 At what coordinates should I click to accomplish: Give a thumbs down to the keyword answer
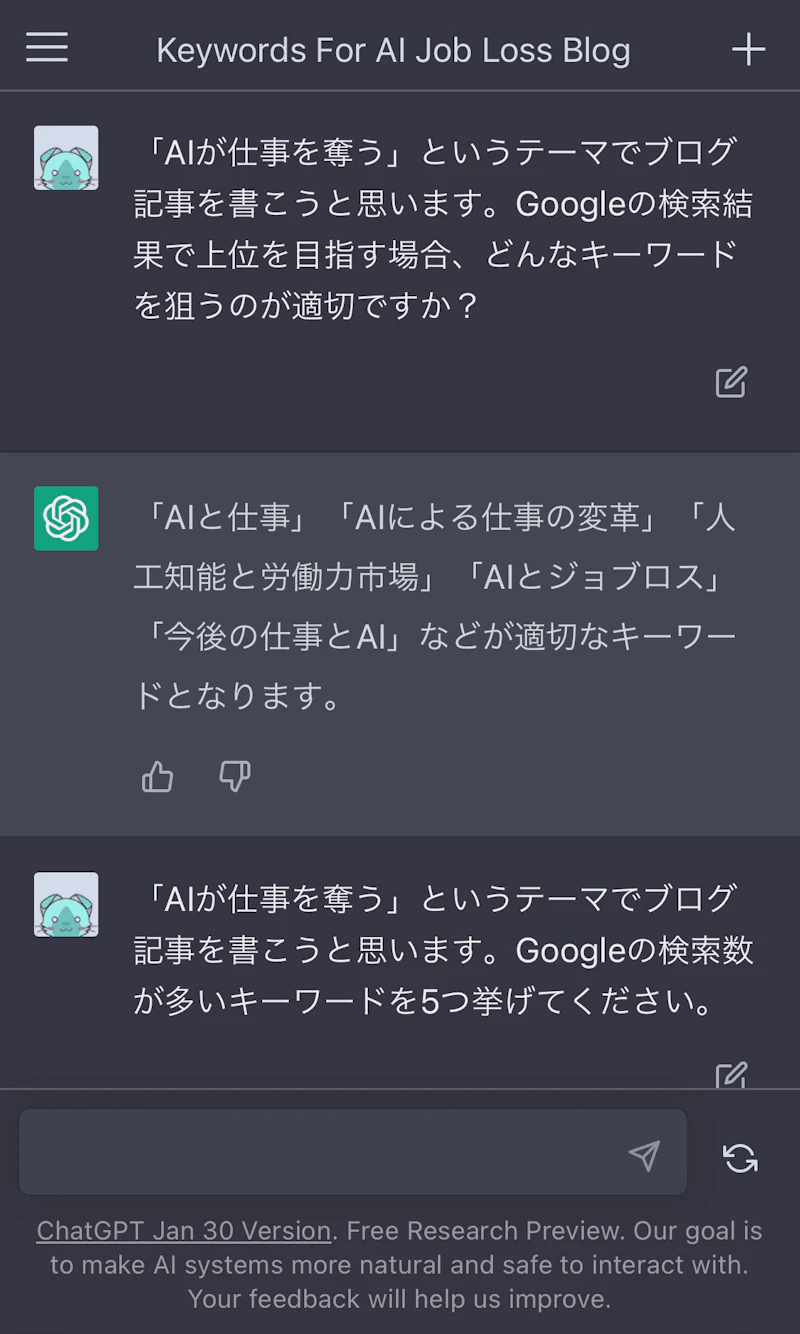pyautogui.click(x=235, y=777)
